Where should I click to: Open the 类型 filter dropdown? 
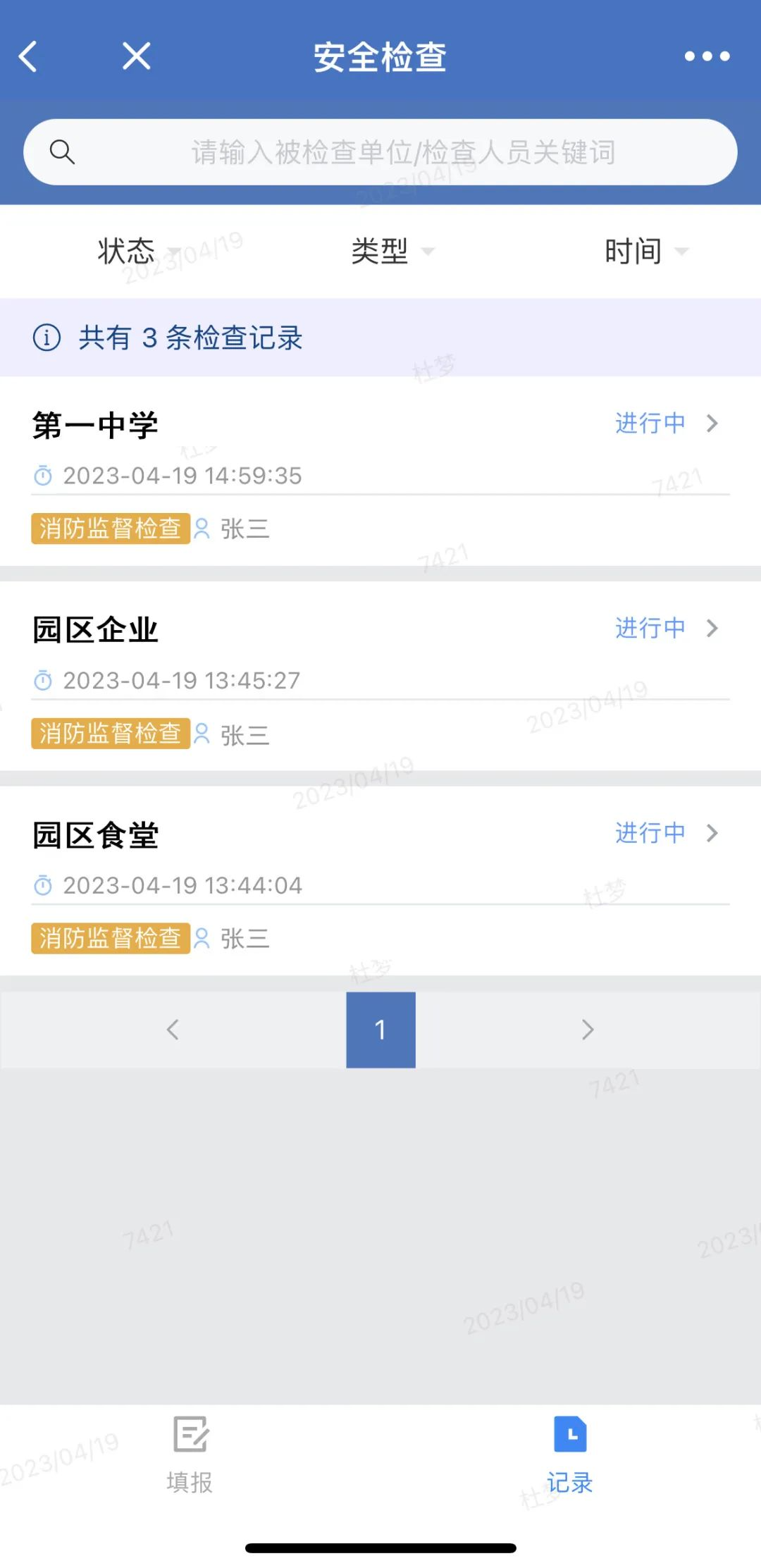pos(392,251)
